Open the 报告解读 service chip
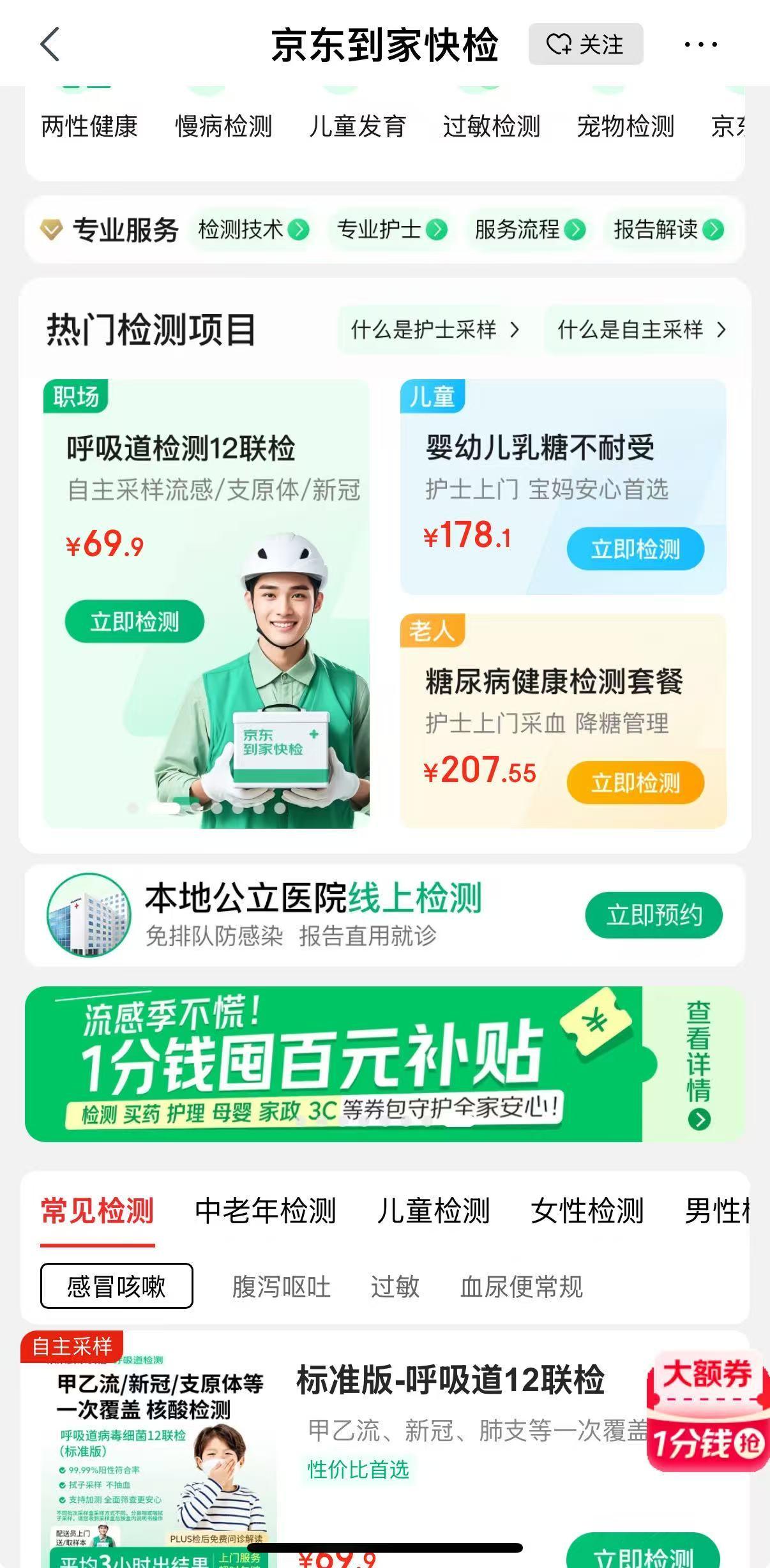770x1568 pixels. click(668, 229)
